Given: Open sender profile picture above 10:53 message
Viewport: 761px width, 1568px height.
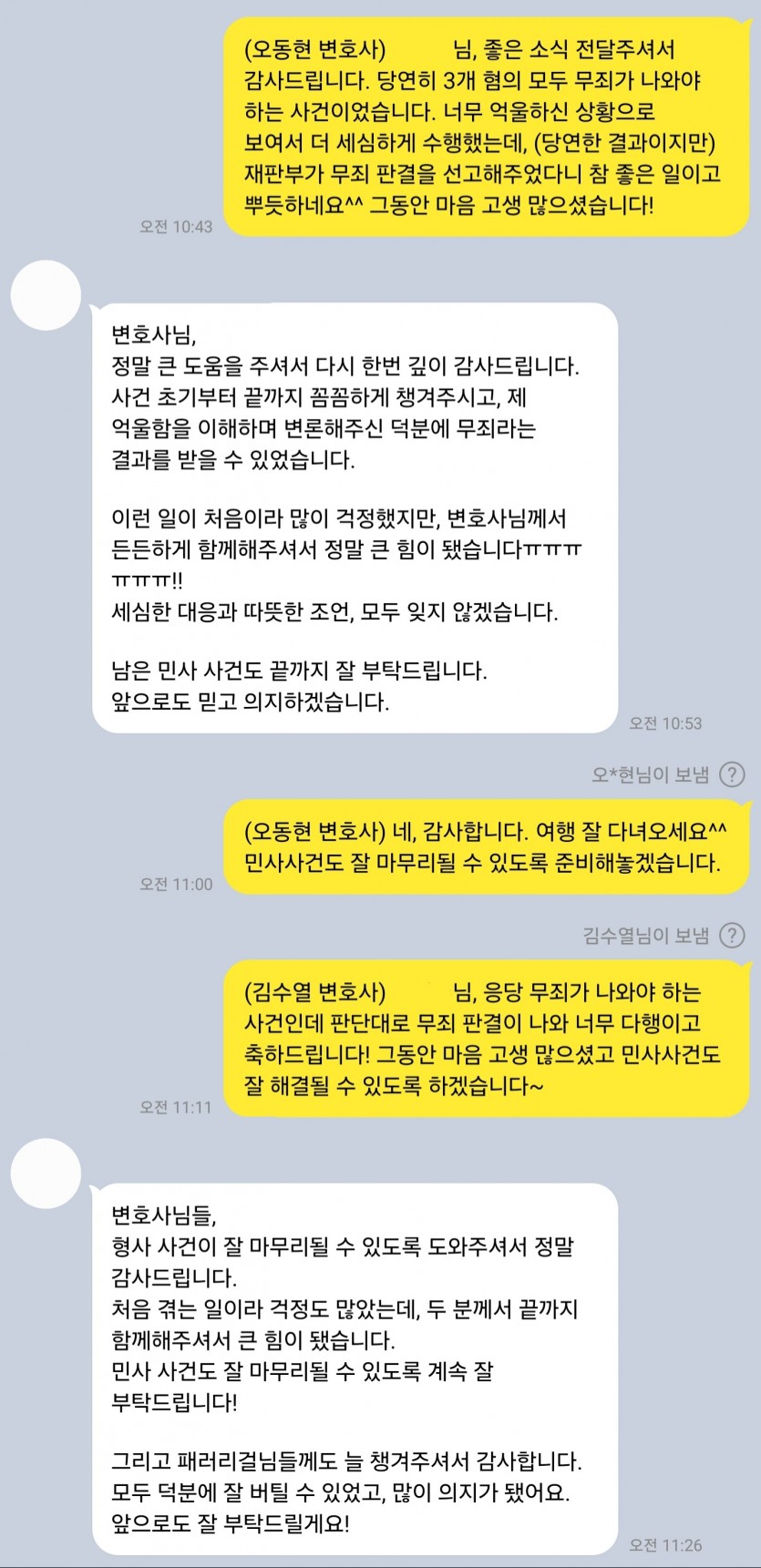Looking at the screenshot, I should click(46, 294).
